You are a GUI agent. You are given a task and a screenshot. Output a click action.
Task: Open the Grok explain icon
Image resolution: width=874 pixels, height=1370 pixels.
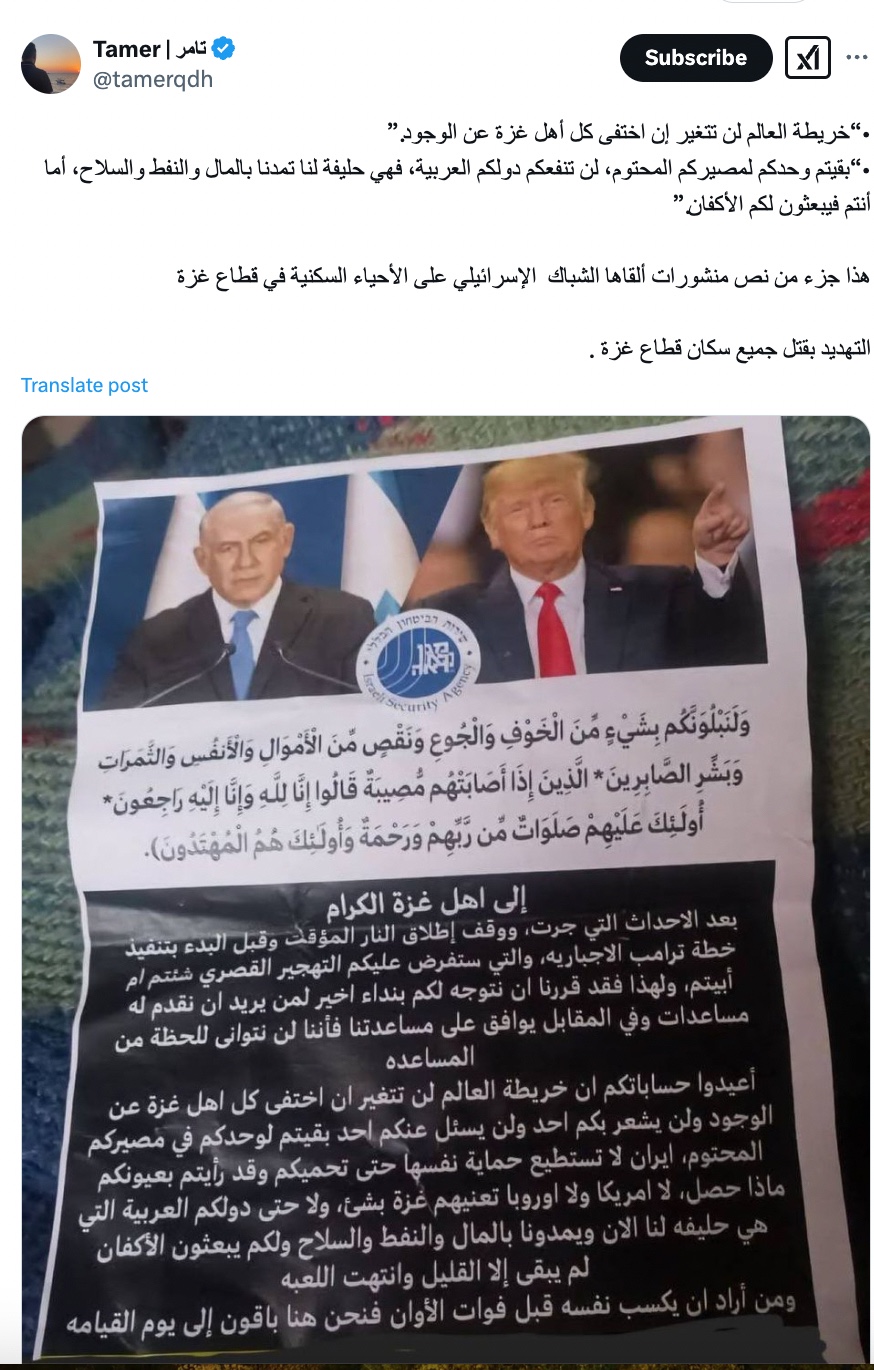[807, 58]
